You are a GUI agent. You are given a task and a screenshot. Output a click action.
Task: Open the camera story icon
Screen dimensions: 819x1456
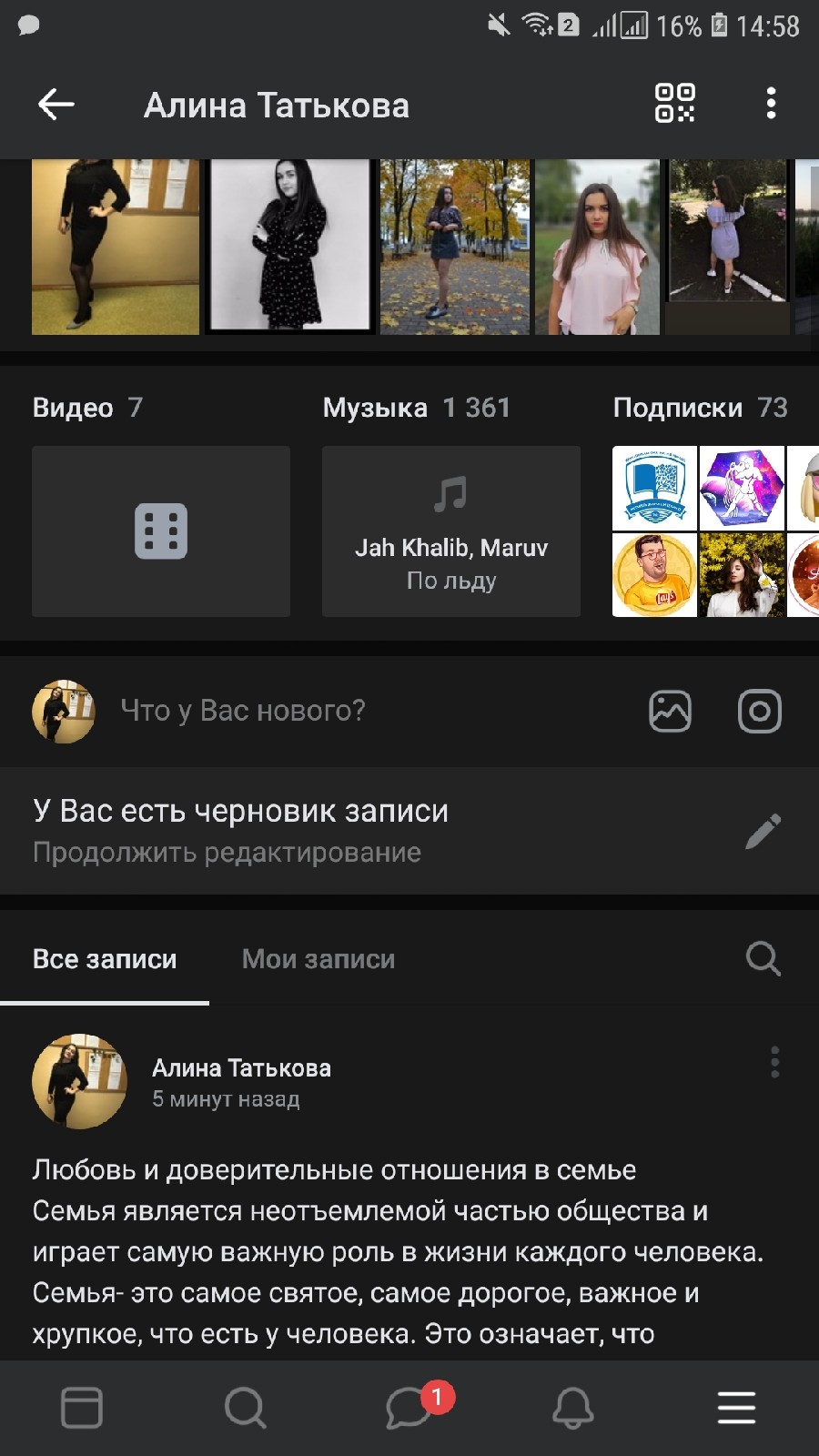pos(760,712)
